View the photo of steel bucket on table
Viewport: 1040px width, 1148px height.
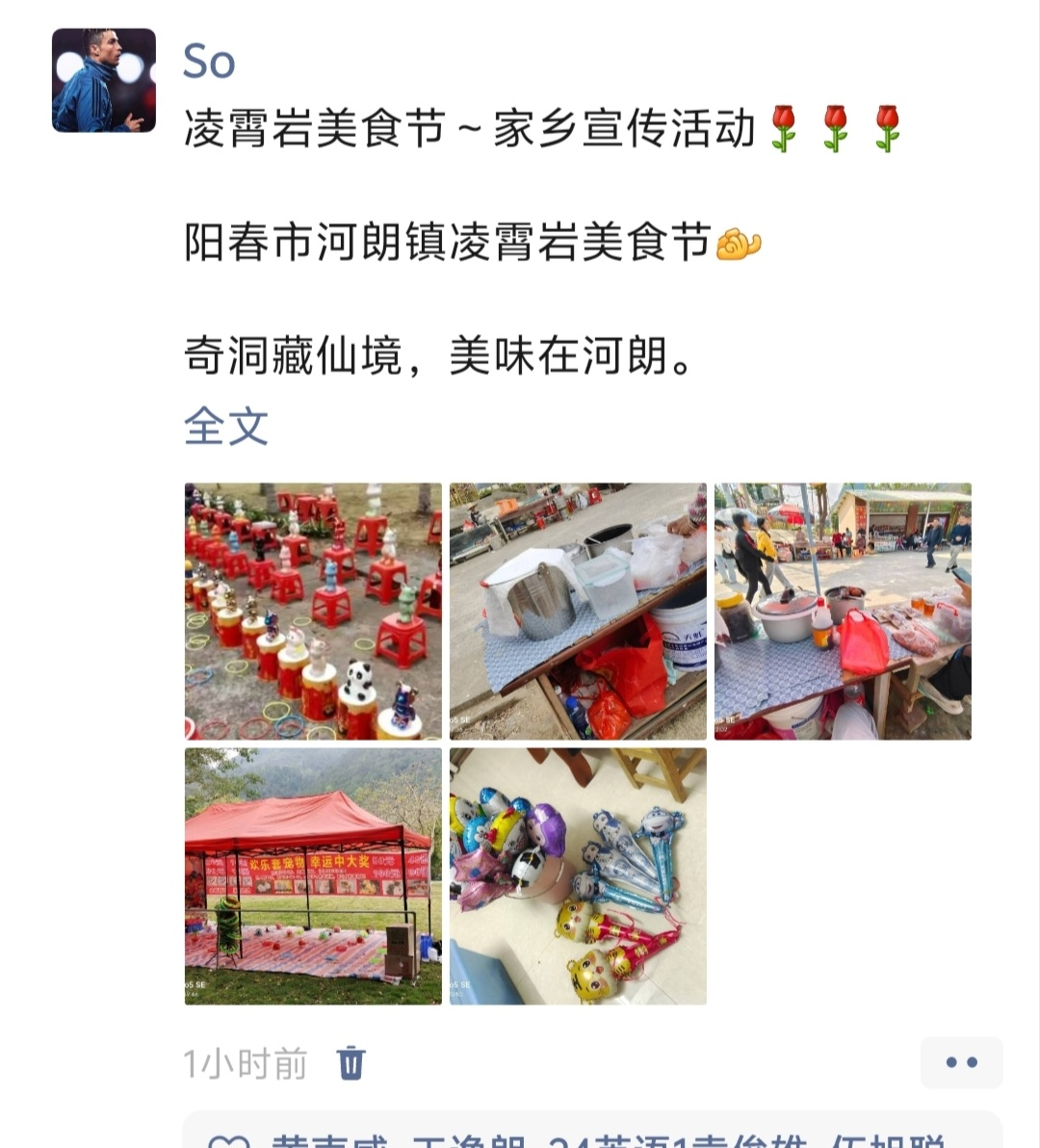578,612
